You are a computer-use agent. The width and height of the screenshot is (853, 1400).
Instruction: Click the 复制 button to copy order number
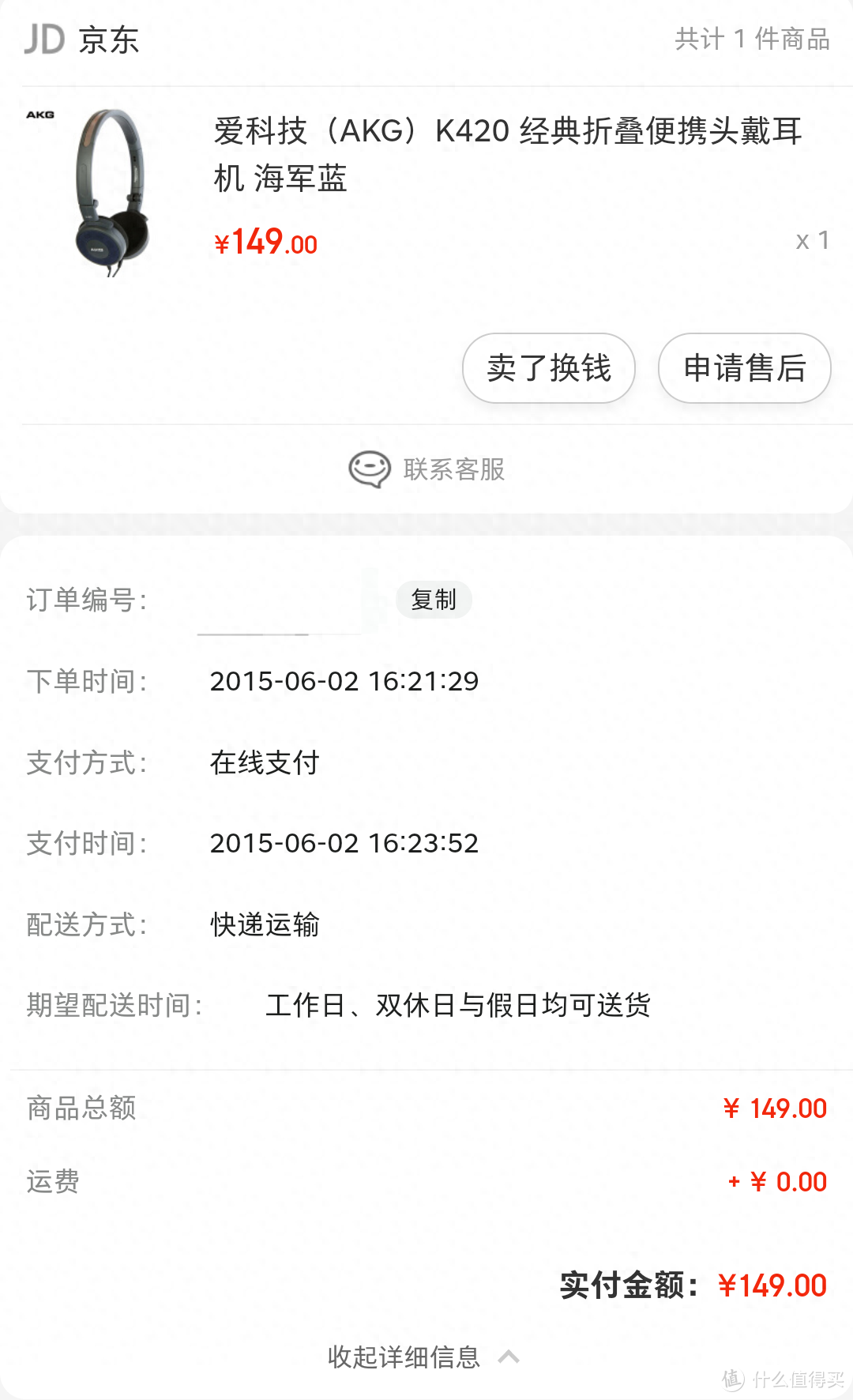click(x=434, y=600)
